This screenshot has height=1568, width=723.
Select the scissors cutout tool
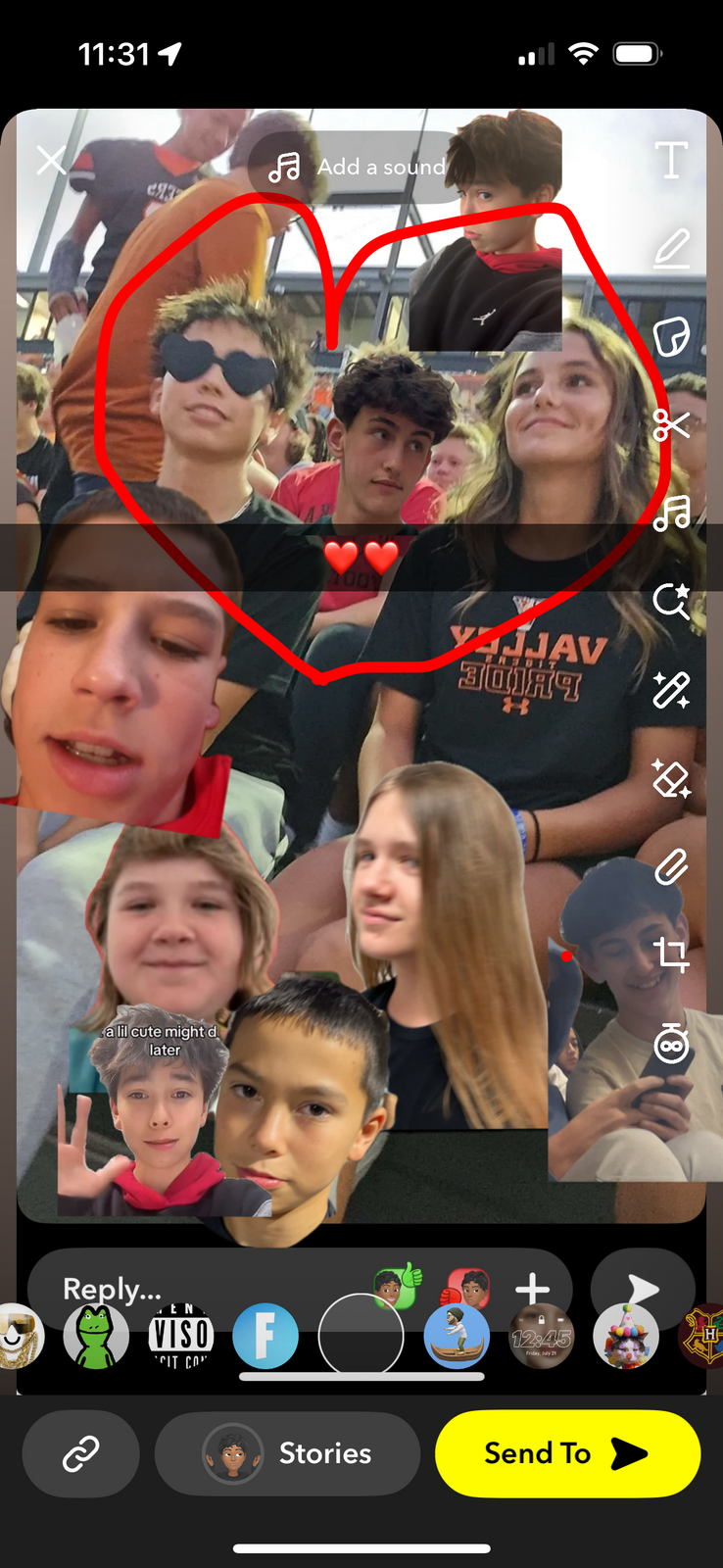click(671, 424)
